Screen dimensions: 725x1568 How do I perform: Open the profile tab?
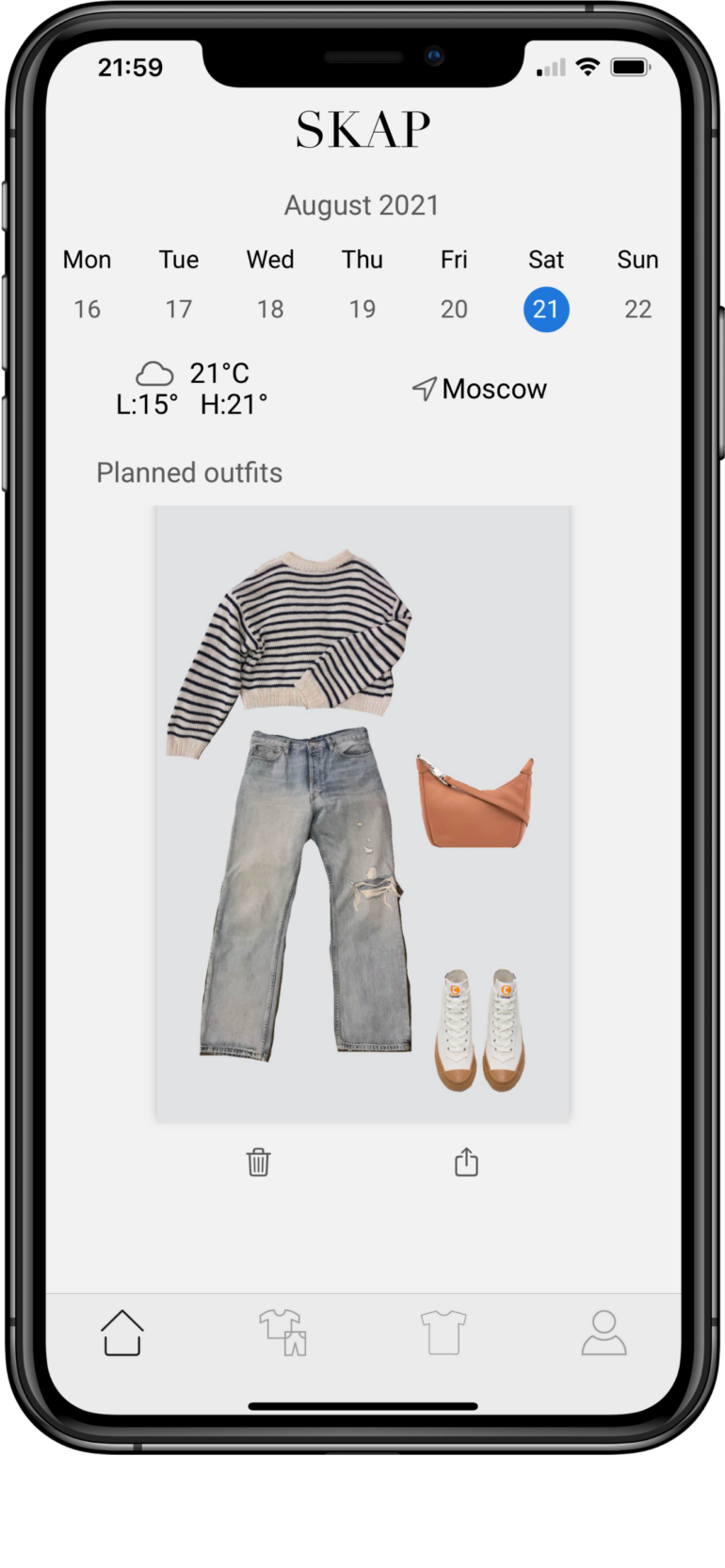[604, 1333]
